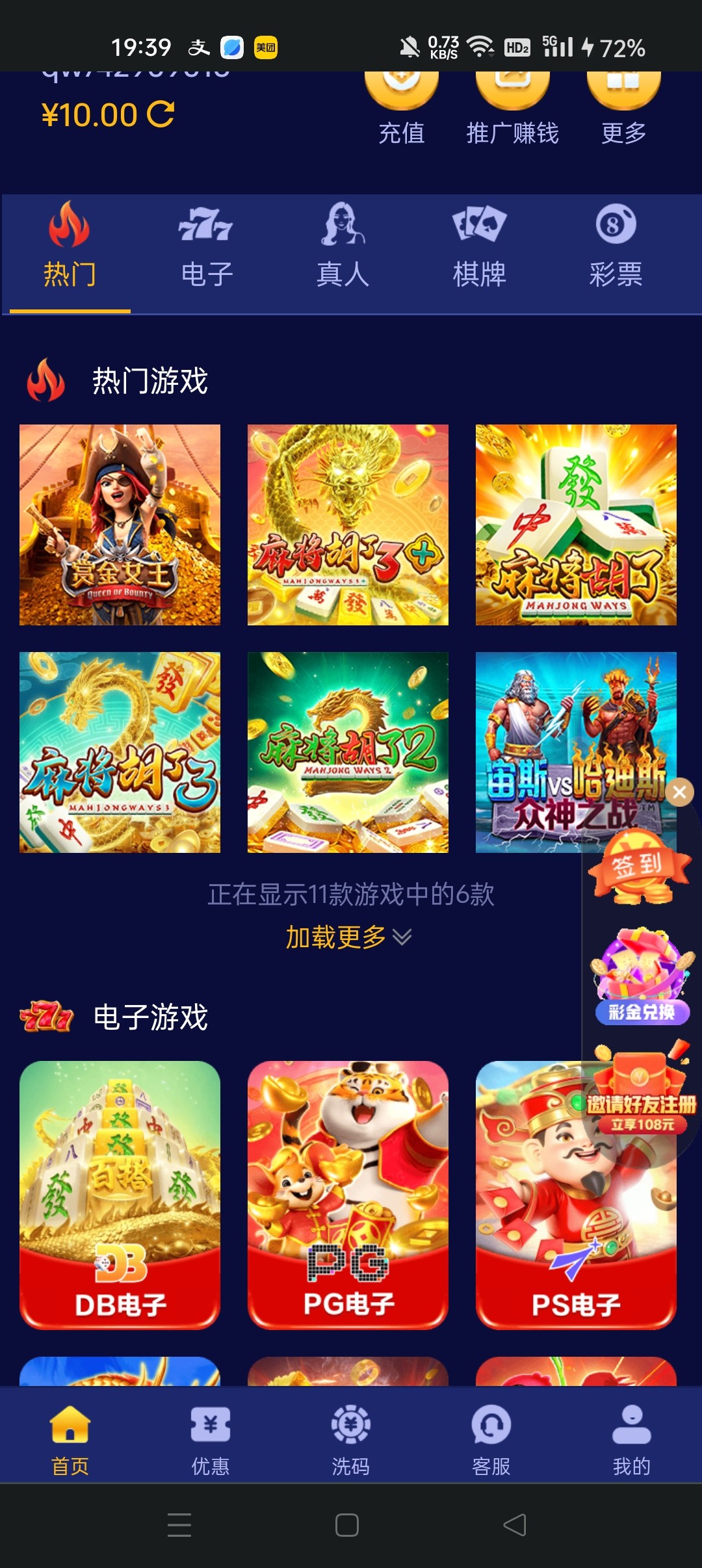Image resolution: width=702 pixels, height=1568 pixels.
Task: Dismiss the floating 签到 widget
Action: 680,792
